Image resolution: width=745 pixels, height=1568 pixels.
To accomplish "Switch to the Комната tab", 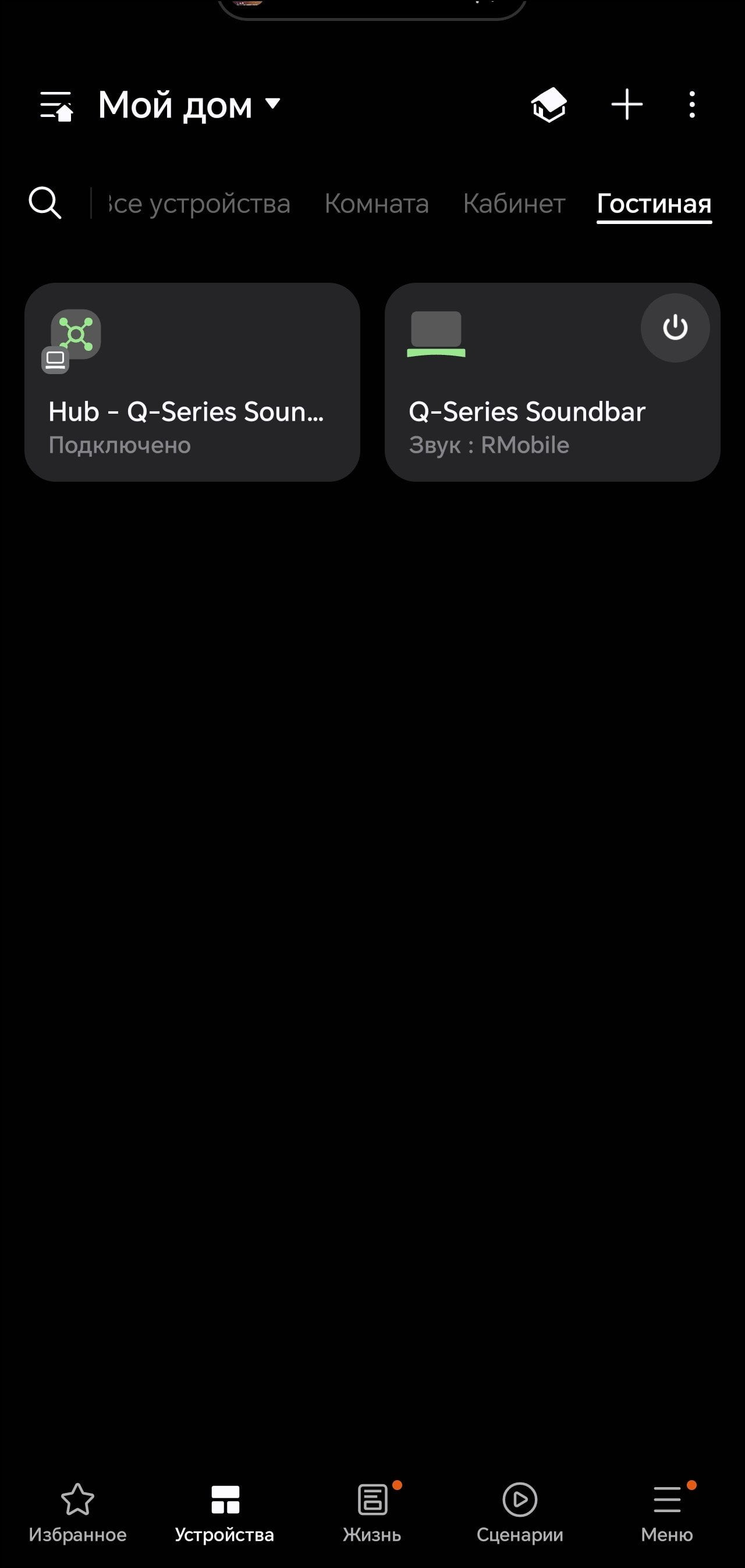I will click(377, 203).
